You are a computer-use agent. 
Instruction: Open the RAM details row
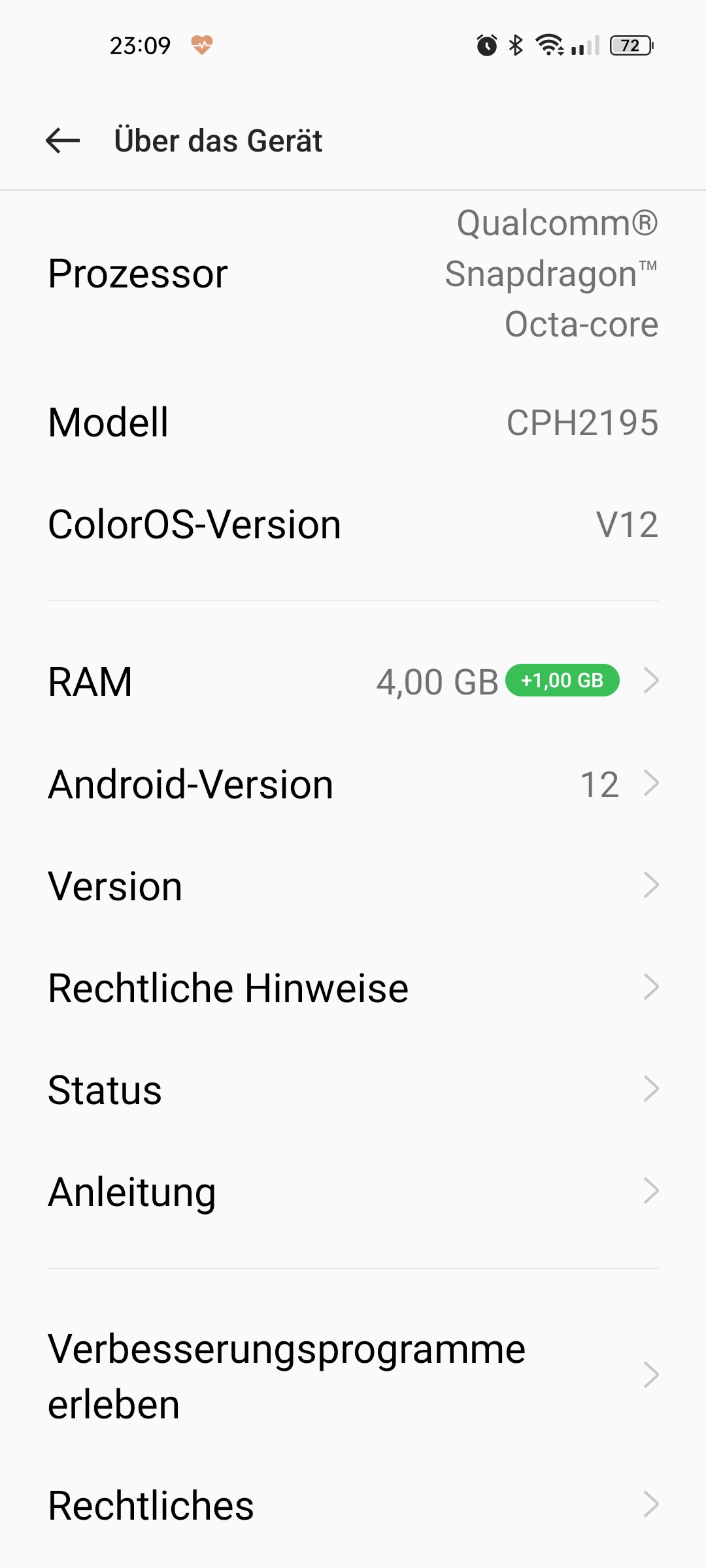(x=353, y=681)
